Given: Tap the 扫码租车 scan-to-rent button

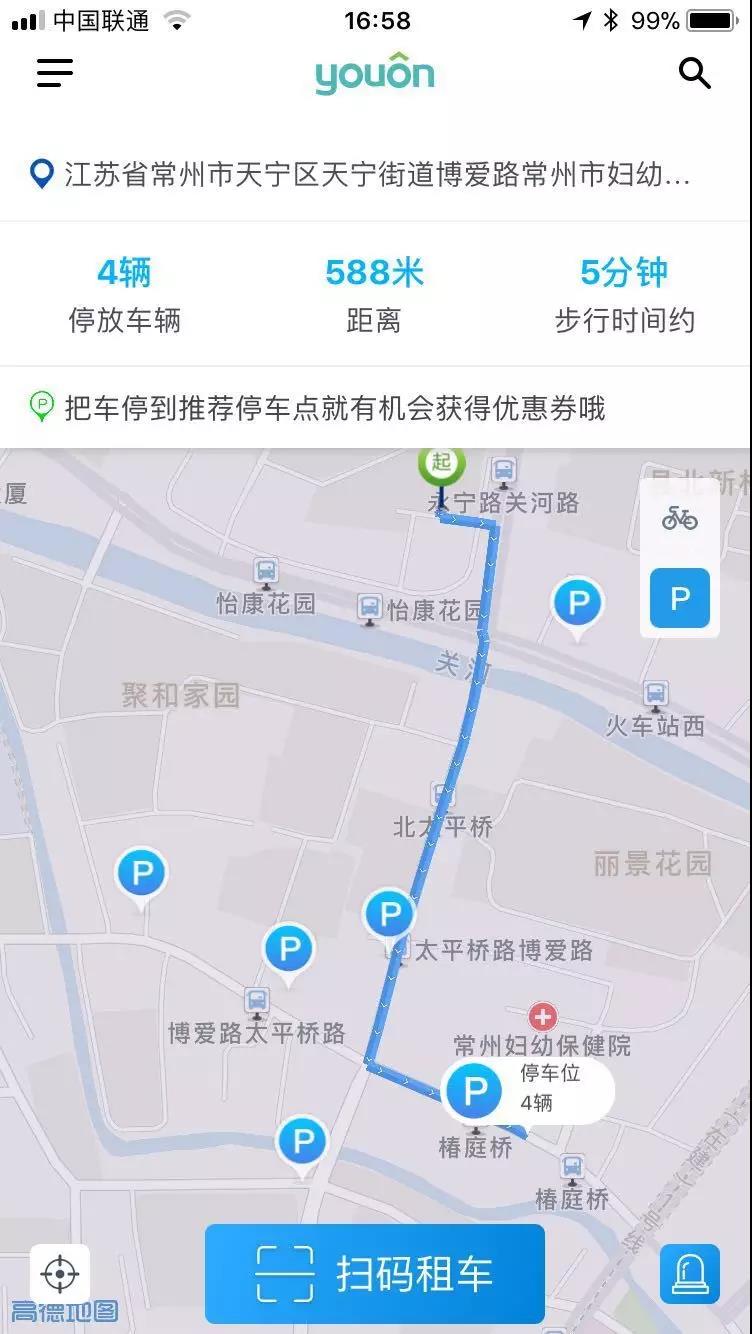Looking at the screenshot, I should pyautogui.click(x=375, y=1274).
